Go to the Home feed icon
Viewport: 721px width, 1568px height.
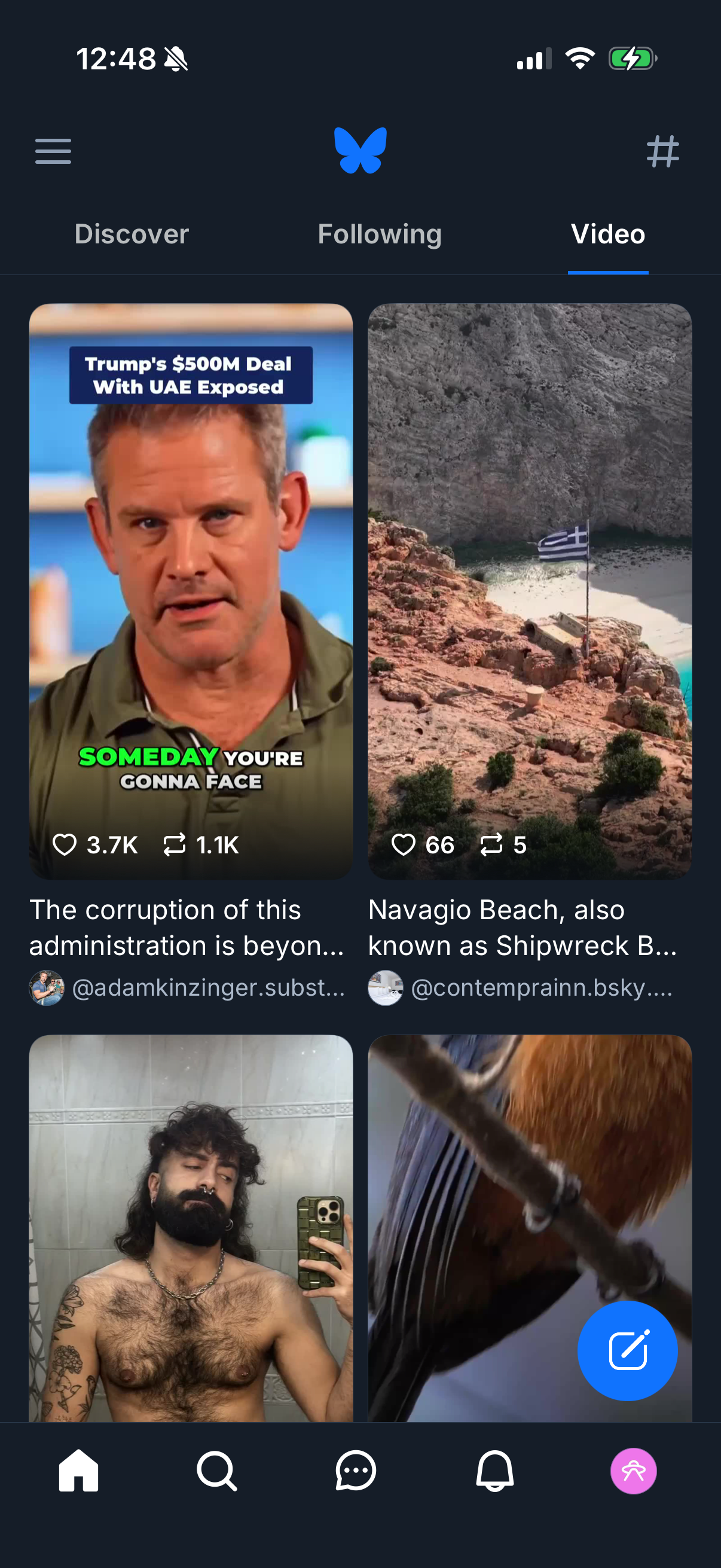click(x=78, y=1472)
